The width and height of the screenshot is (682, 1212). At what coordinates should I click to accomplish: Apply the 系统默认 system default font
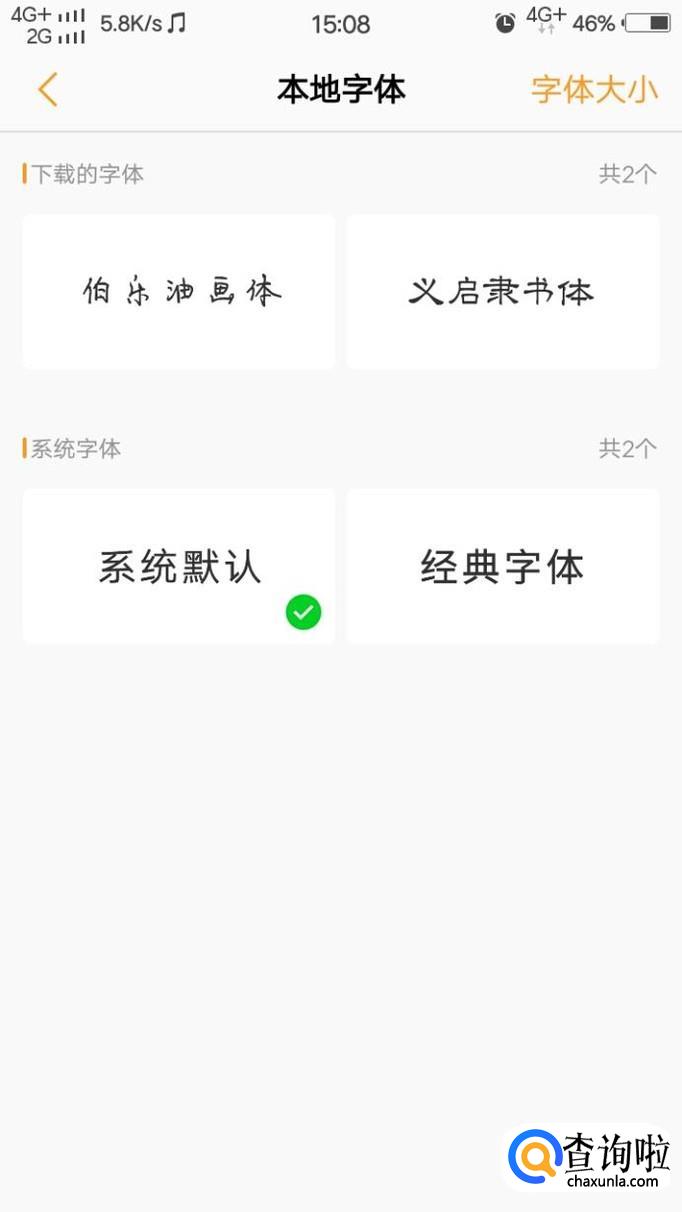179,567
